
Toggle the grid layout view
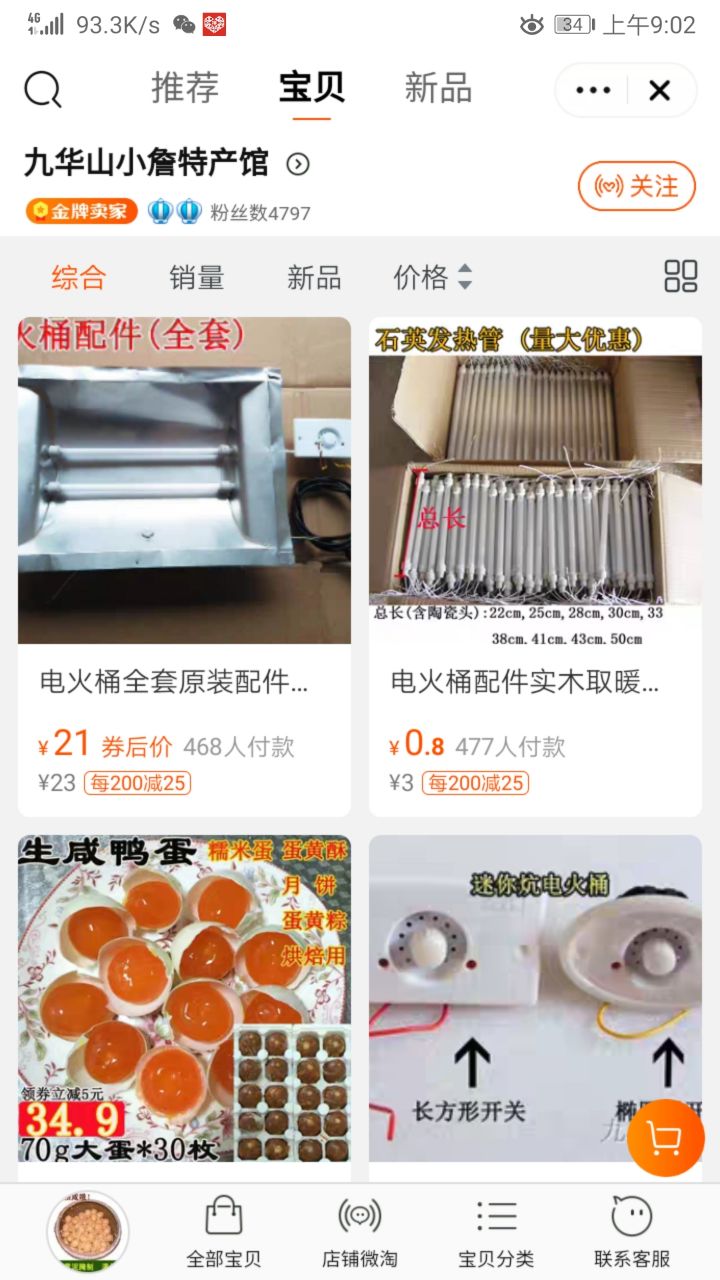681,276
